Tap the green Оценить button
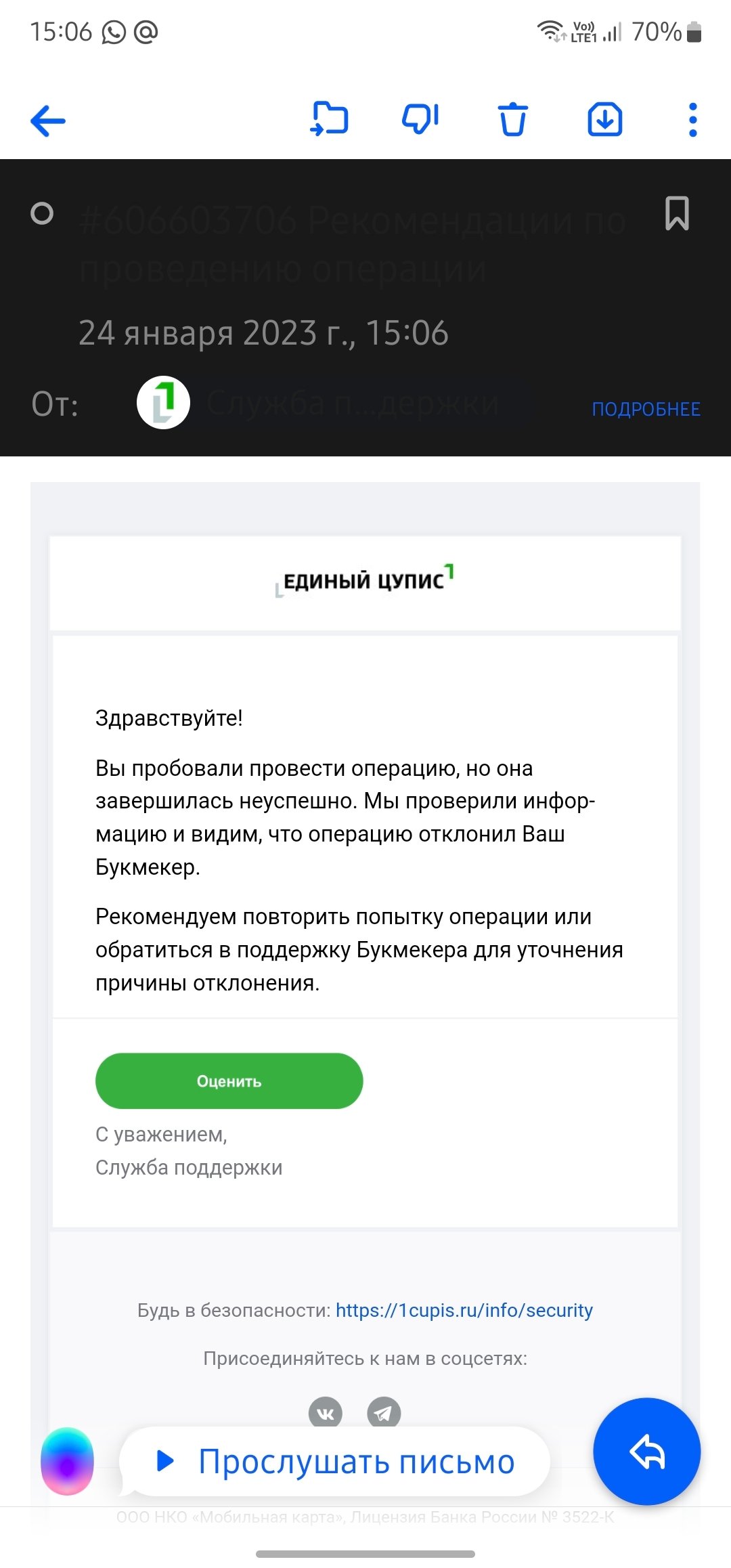Viewport: 731px width, 1568px height. pos(229,1081)
